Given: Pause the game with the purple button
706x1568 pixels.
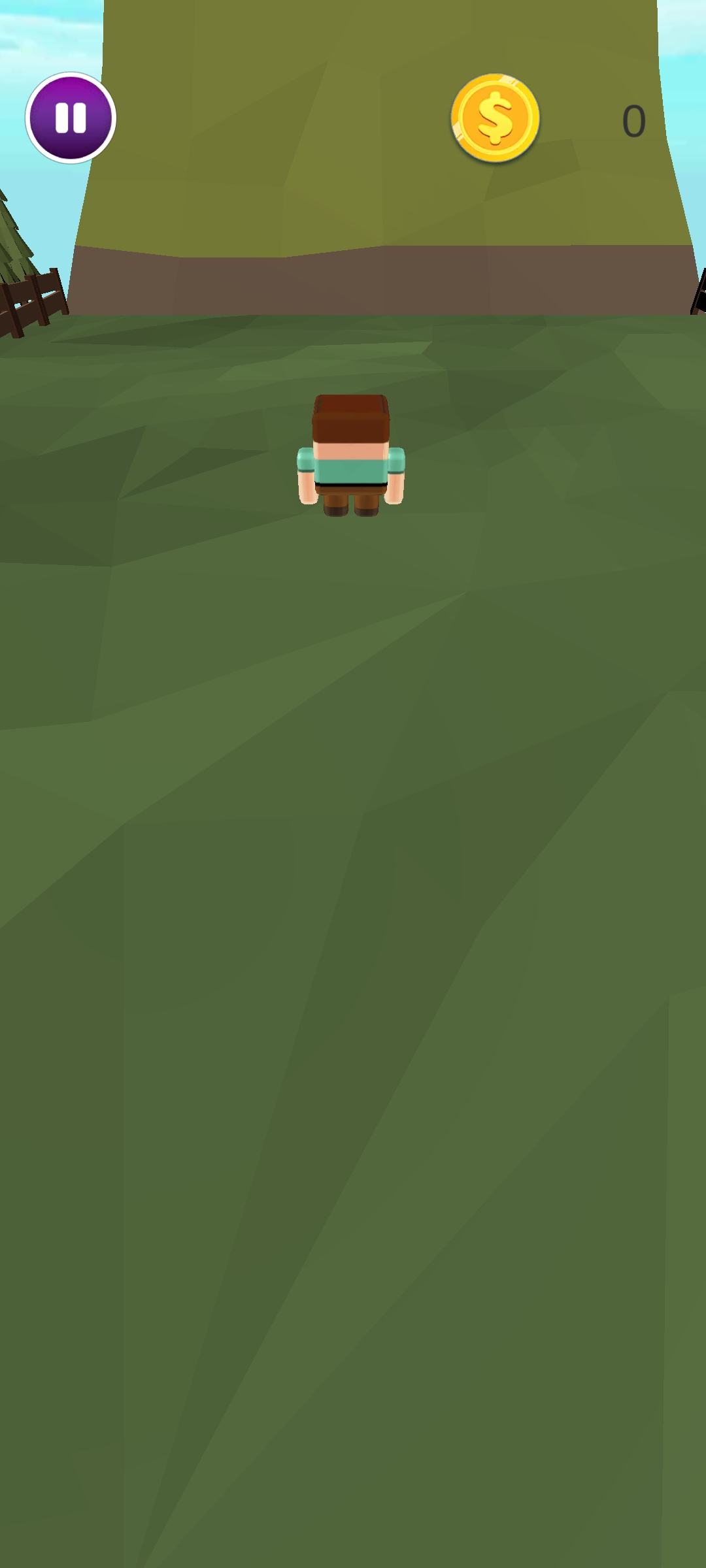Looking at the screenshot, I should tap(71, 118).
